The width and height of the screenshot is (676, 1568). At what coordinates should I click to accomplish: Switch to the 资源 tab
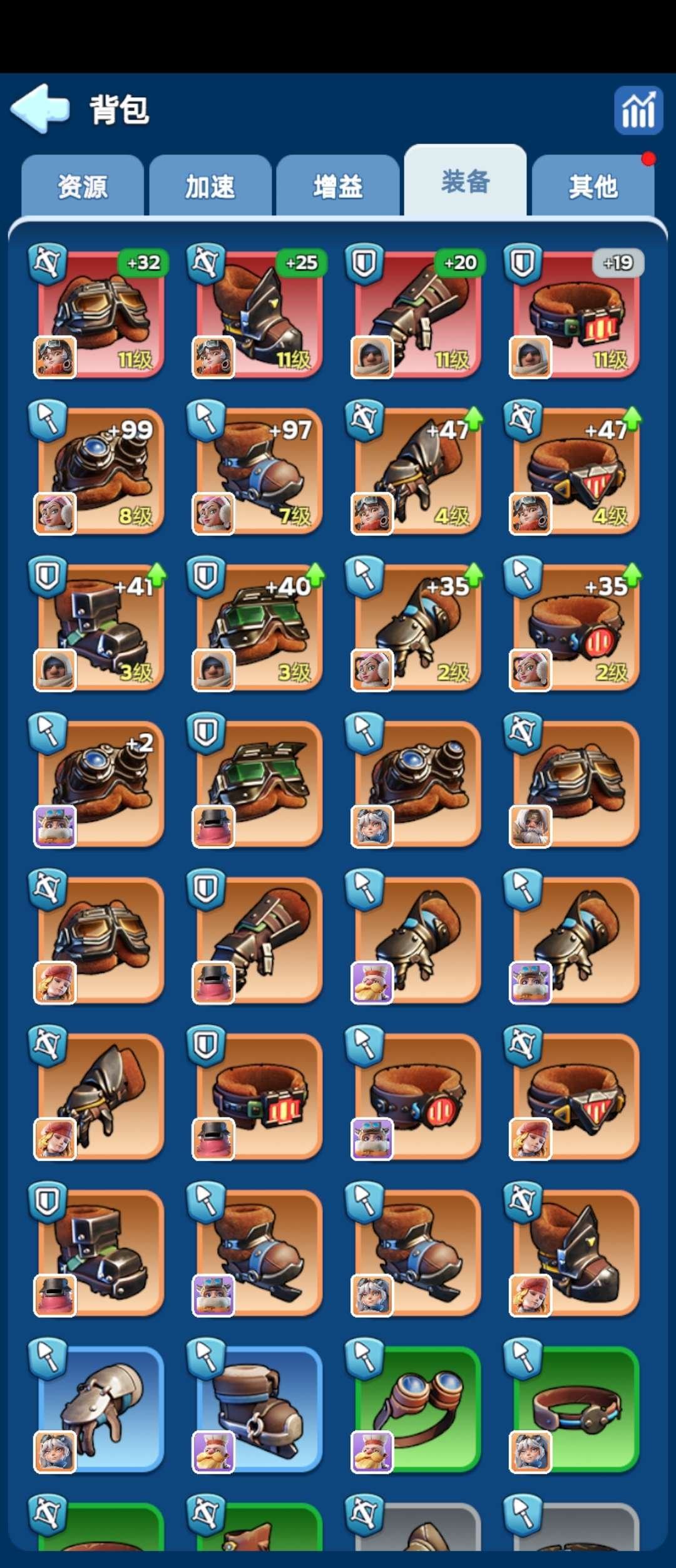coord(83,186)
